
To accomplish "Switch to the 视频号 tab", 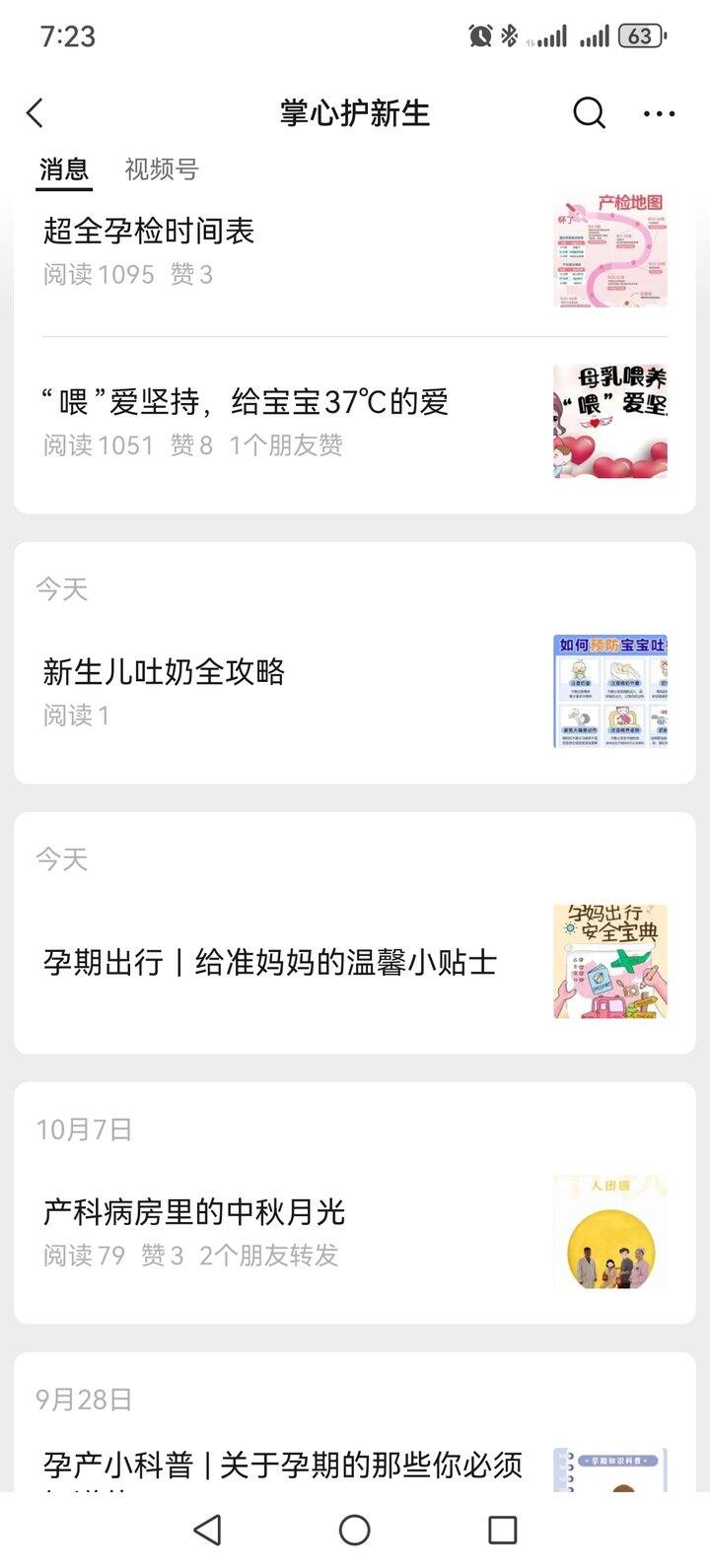I will [162, 170].
